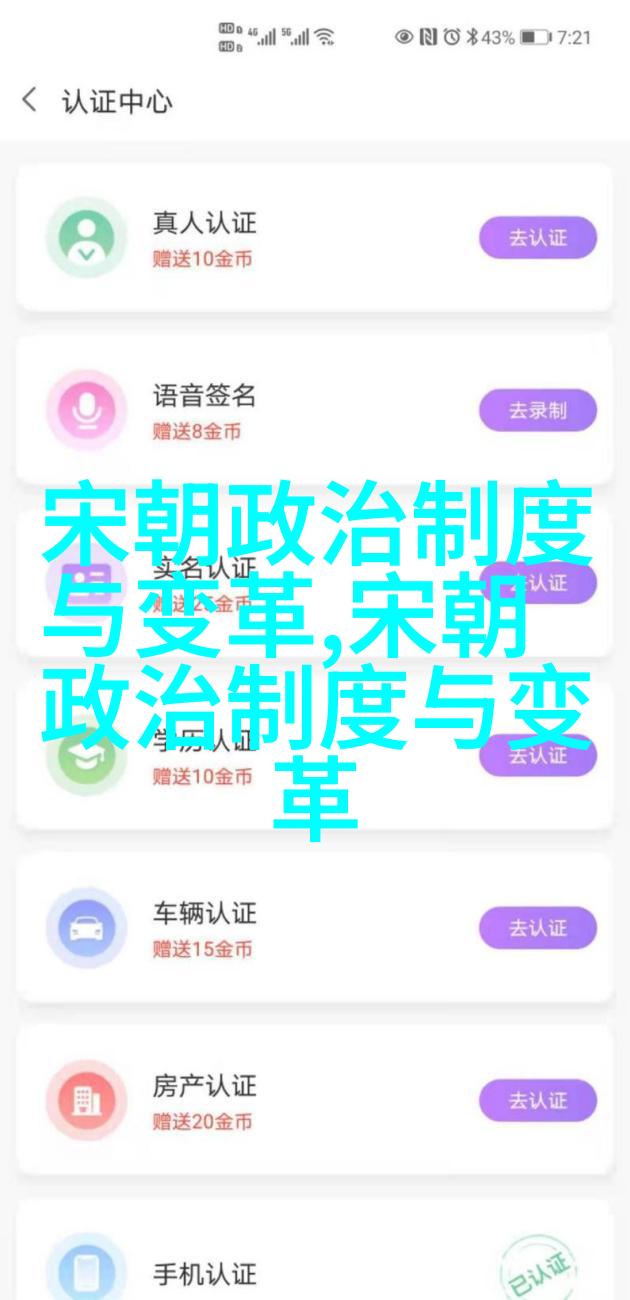Tap 去录制 for 语音签名
The width and height of the screenshot is (630, 1300).
(x=537, y=411)
